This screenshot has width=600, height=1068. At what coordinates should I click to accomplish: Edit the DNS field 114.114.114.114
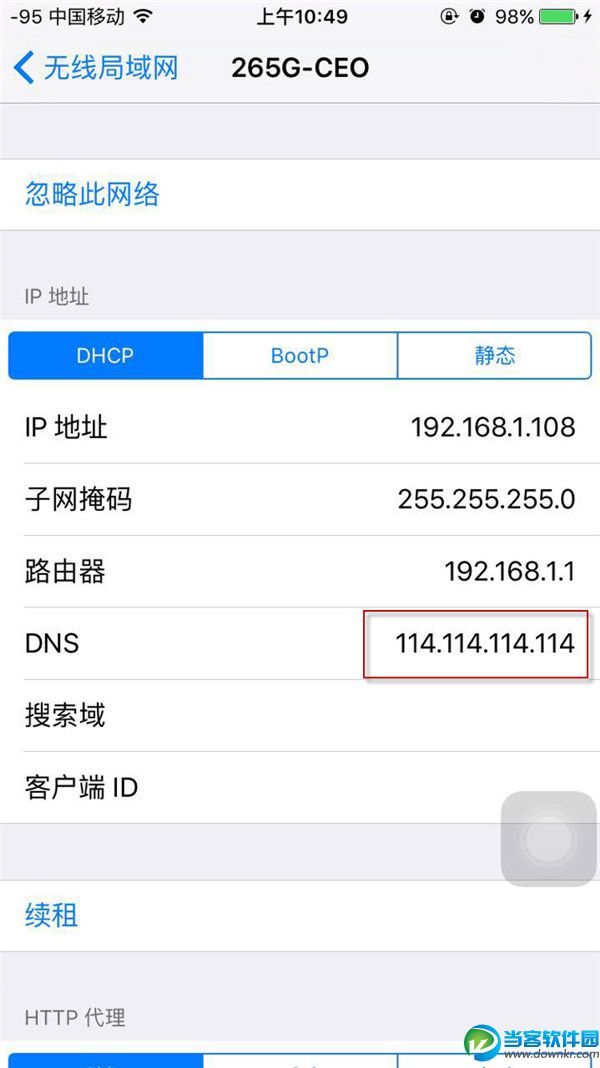click(x=484, y=643)
